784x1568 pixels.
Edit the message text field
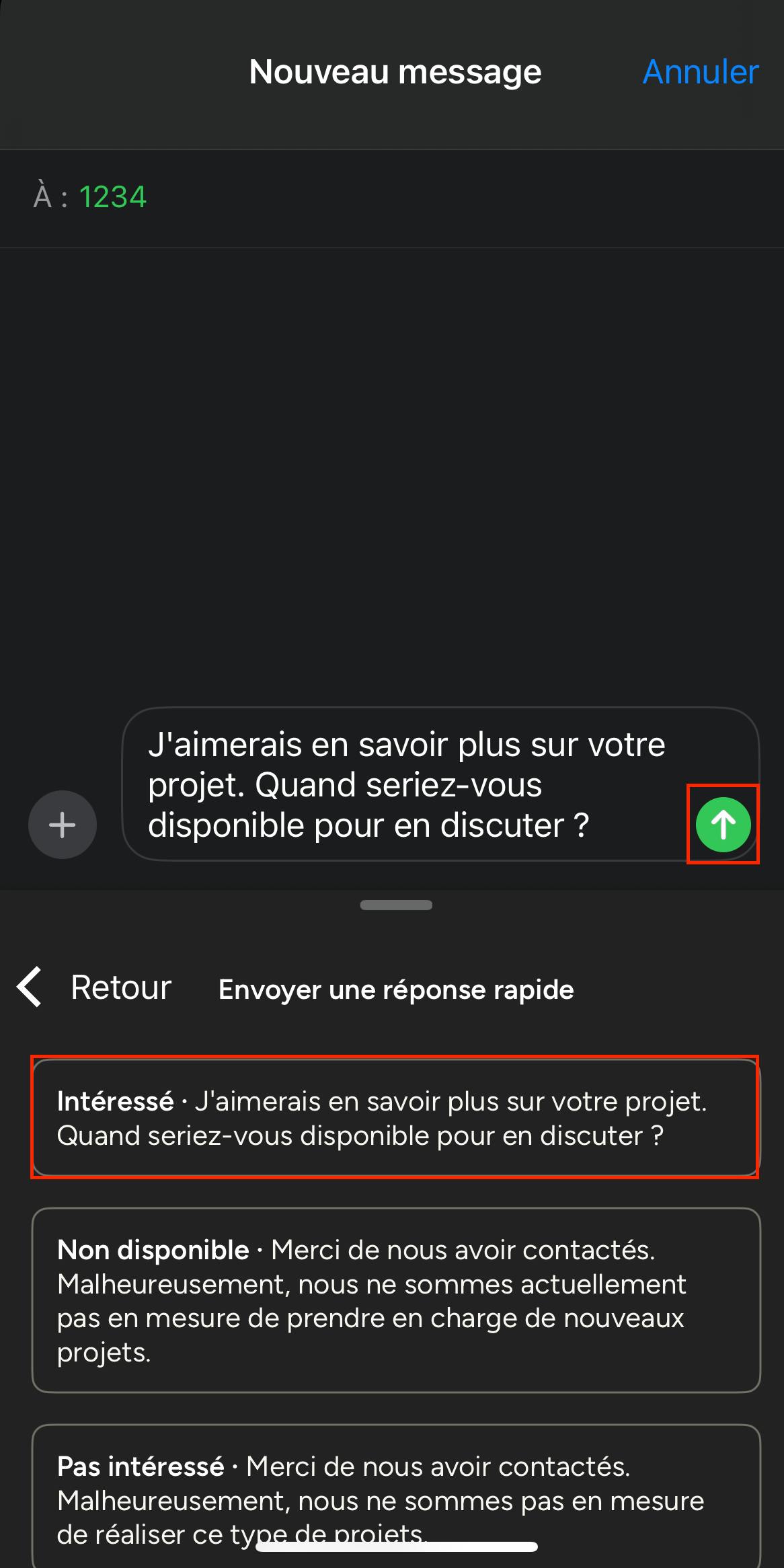pyautogui.click(x=403, y=784)
